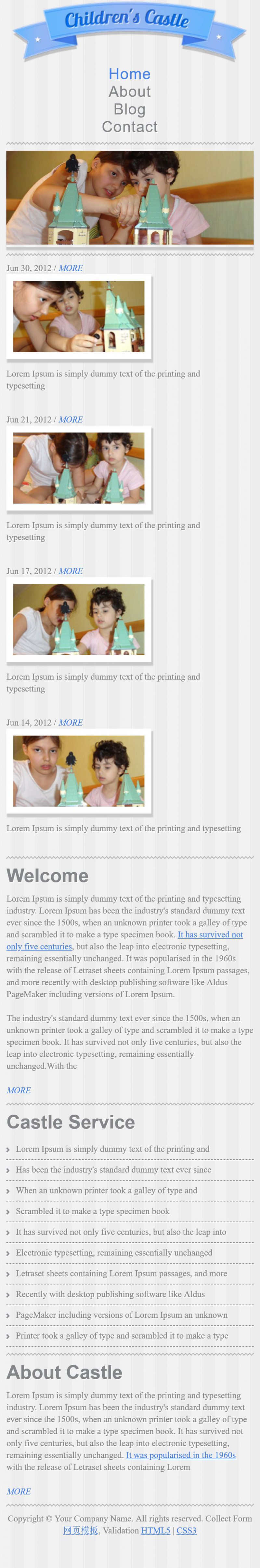Open "Has been the industry's standard" service item

(x=113, y=1169)
